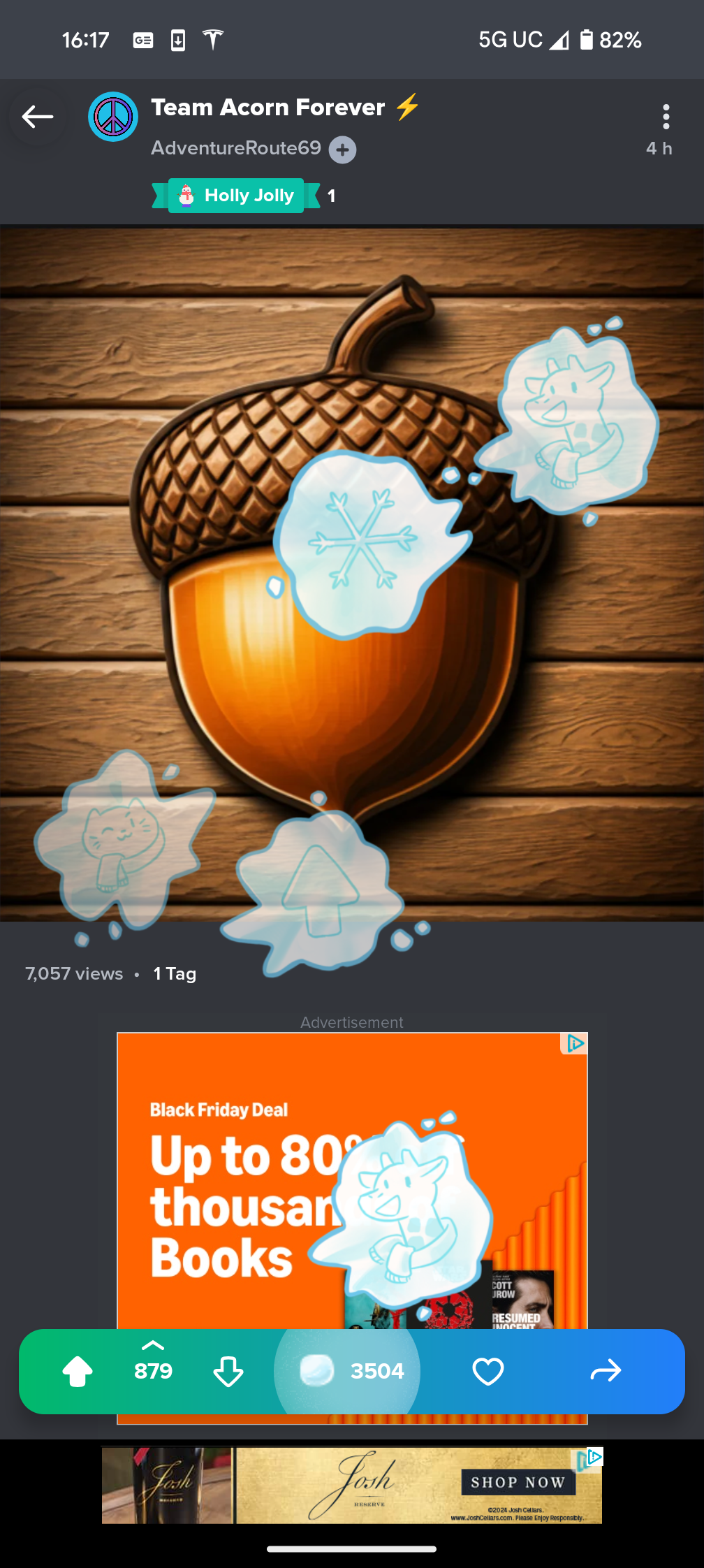Follow AdventureRoute69 with the plus icon

(342, 150)
